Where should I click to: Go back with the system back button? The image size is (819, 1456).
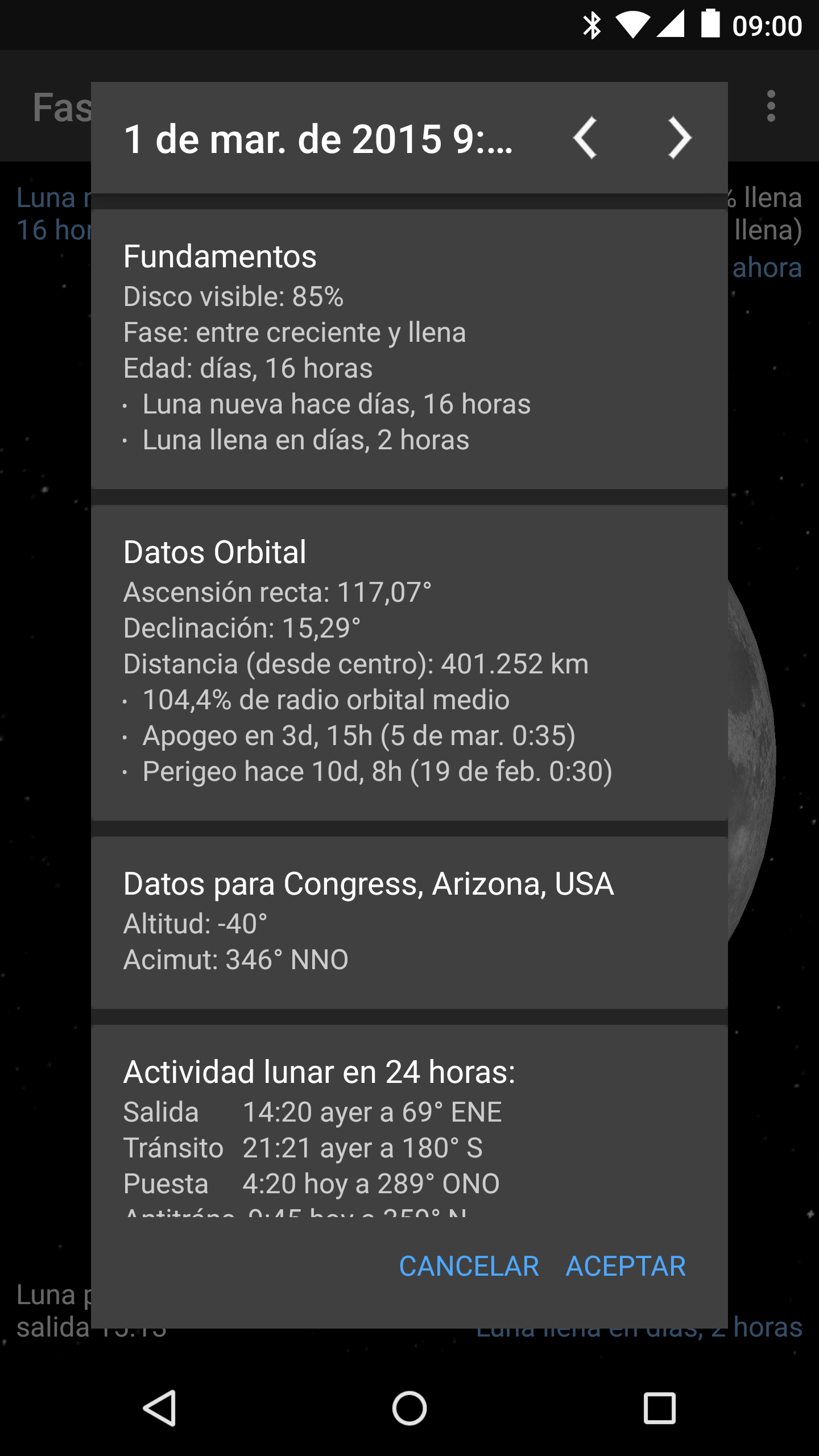coord(160,1408)
